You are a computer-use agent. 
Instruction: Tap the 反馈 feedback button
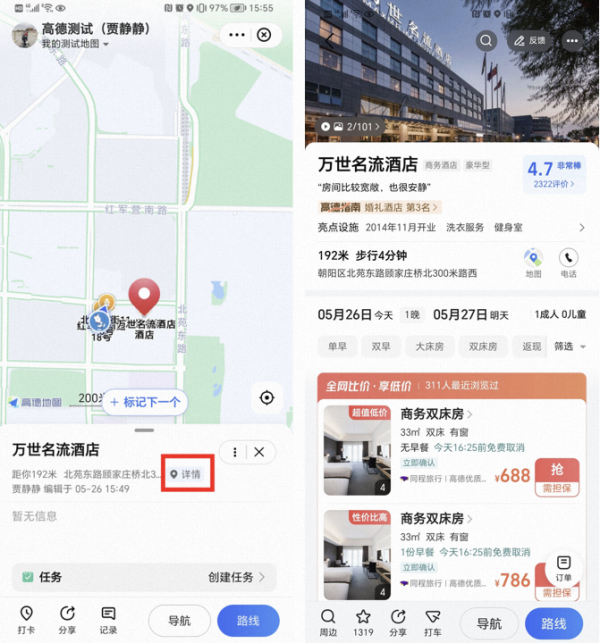(x=531, y=41)
